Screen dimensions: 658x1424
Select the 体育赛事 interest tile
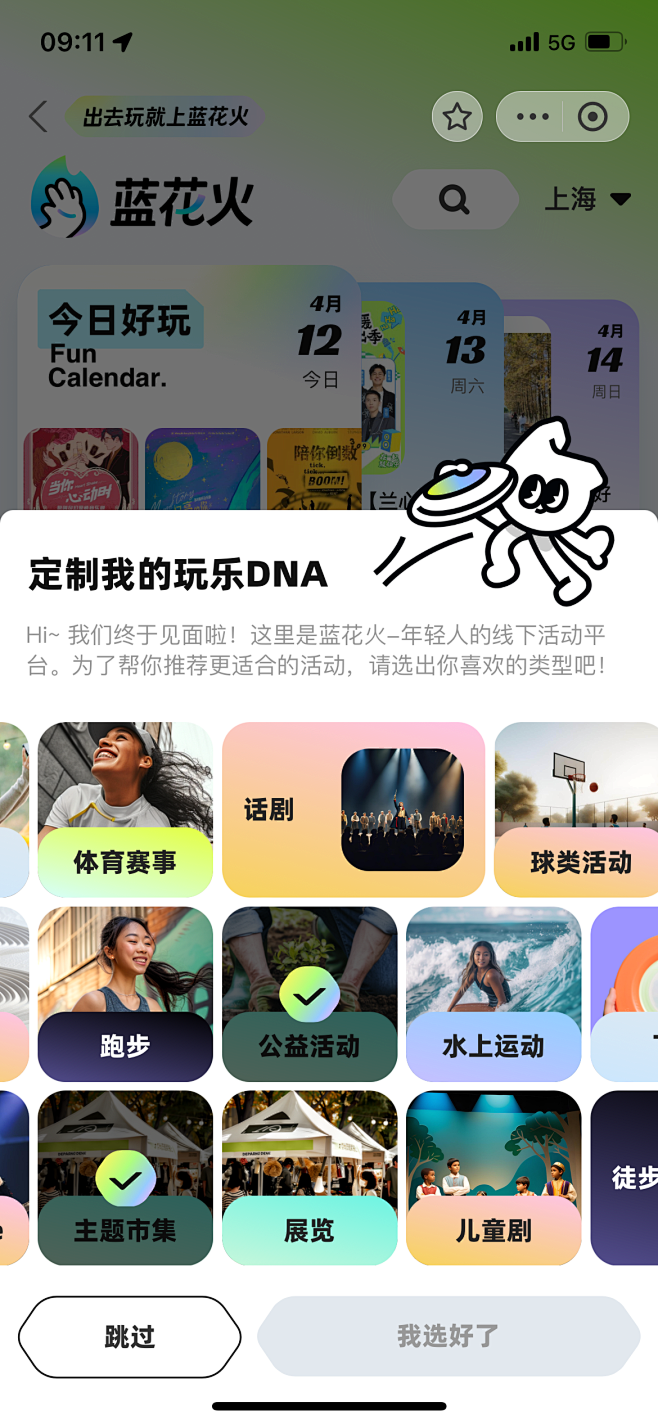pos(125,810)
